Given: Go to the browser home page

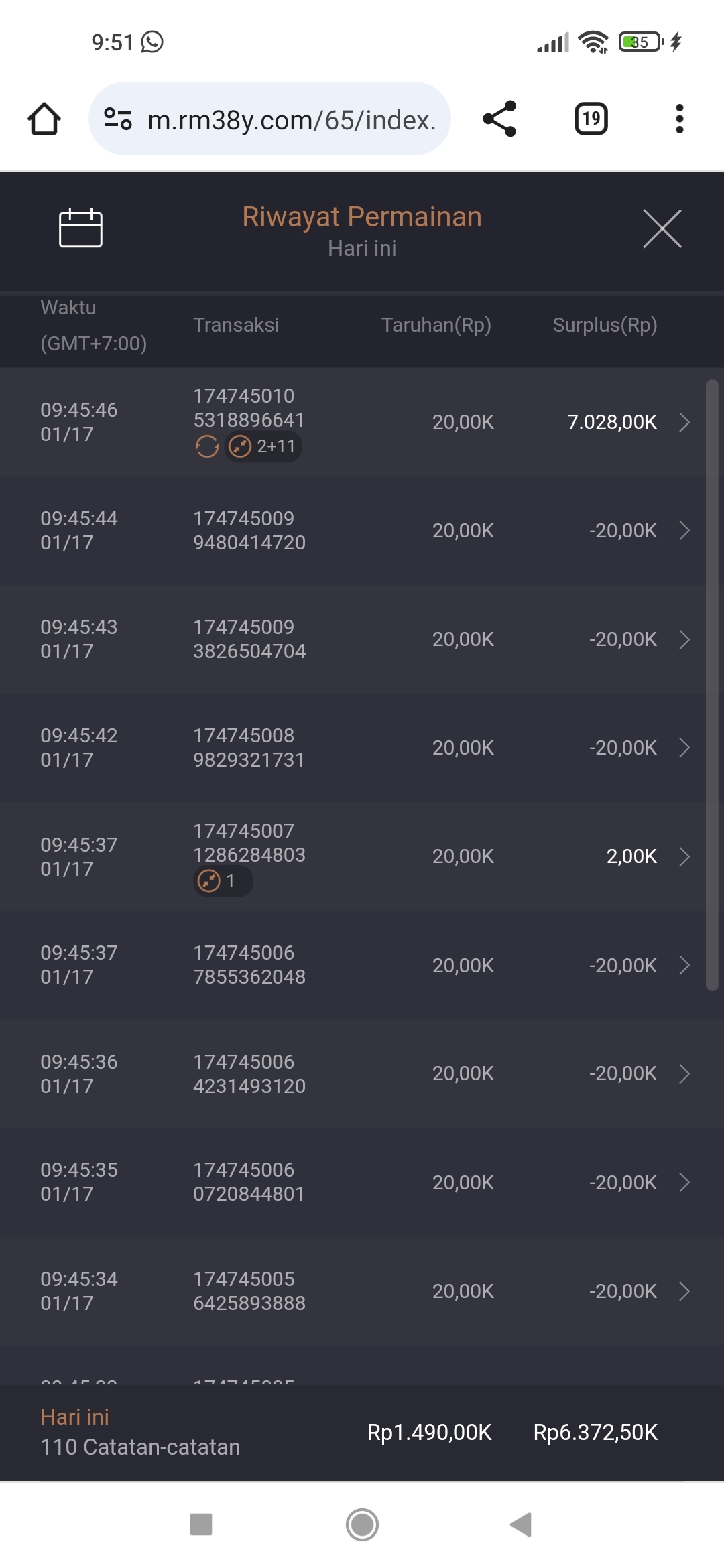Looking at the screenshot, I should click(44, 119).
